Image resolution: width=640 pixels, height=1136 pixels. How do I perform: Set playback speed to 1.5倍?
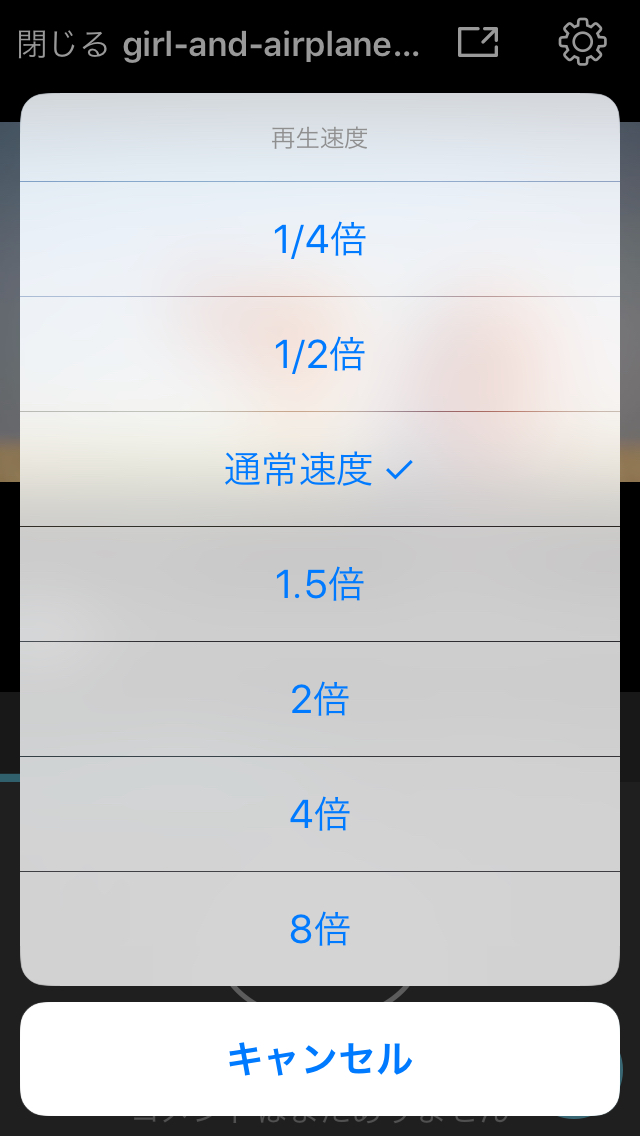(320, 584)
